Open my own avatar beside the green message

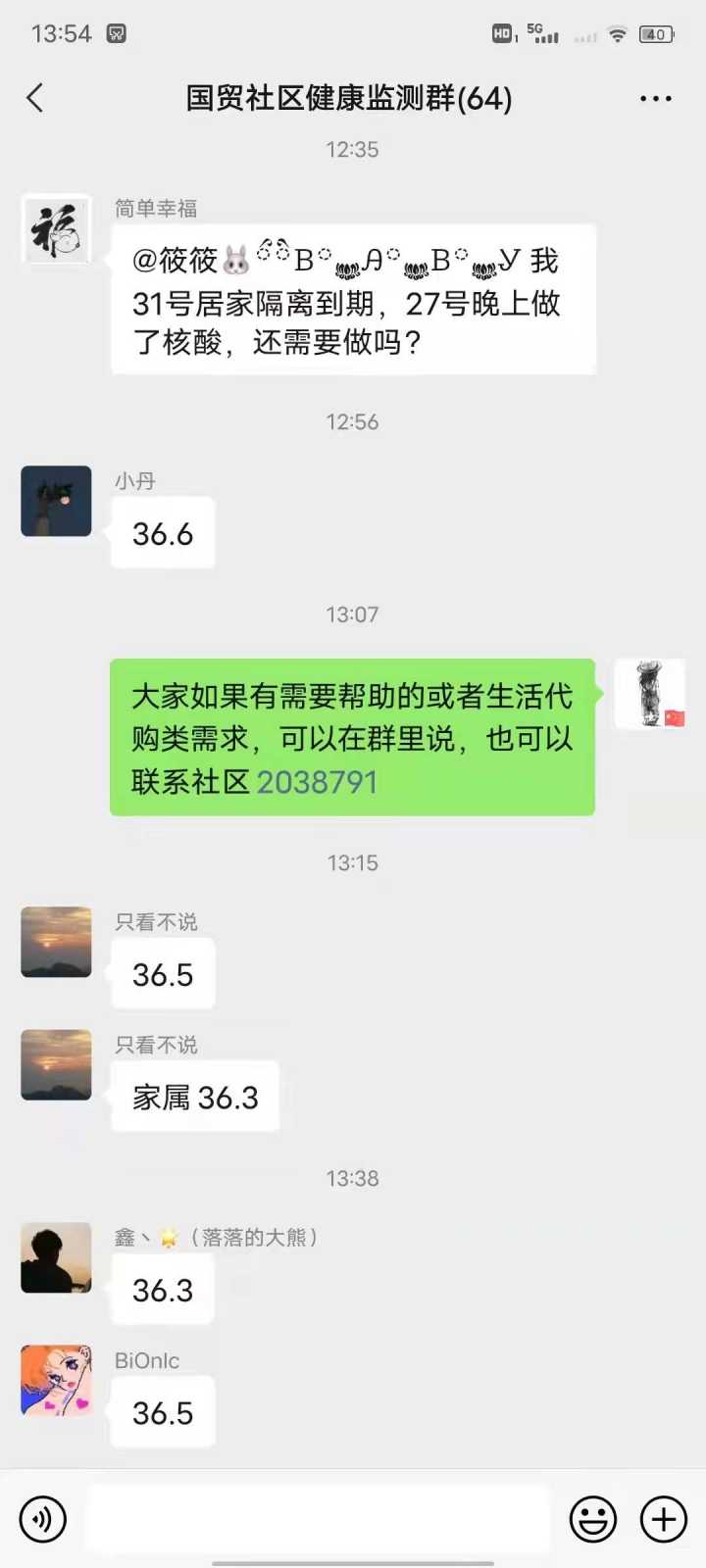coord(649,695)
